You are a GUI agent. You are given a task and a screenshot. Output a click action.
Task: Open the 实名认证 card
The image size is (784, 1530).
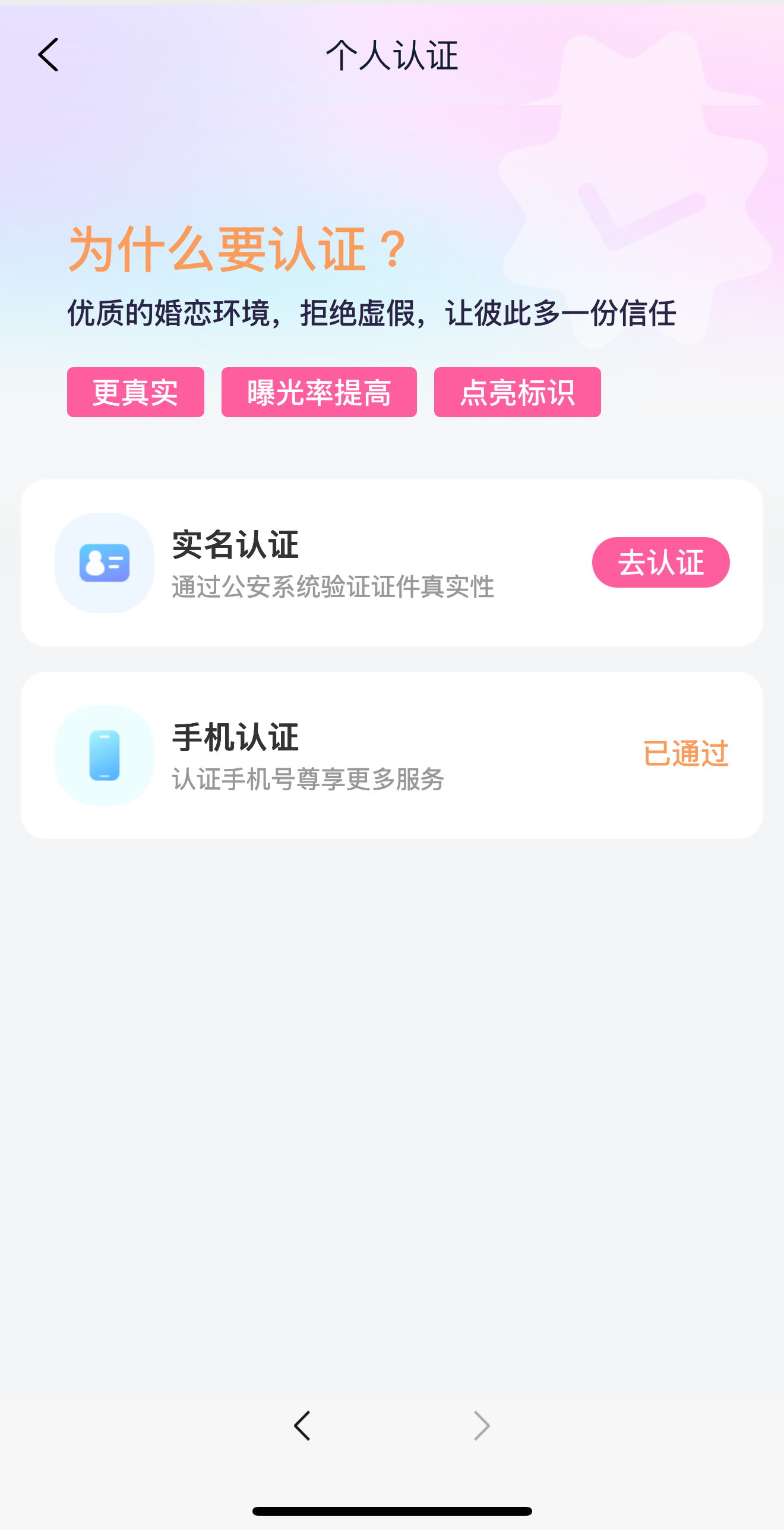[333, 563]
